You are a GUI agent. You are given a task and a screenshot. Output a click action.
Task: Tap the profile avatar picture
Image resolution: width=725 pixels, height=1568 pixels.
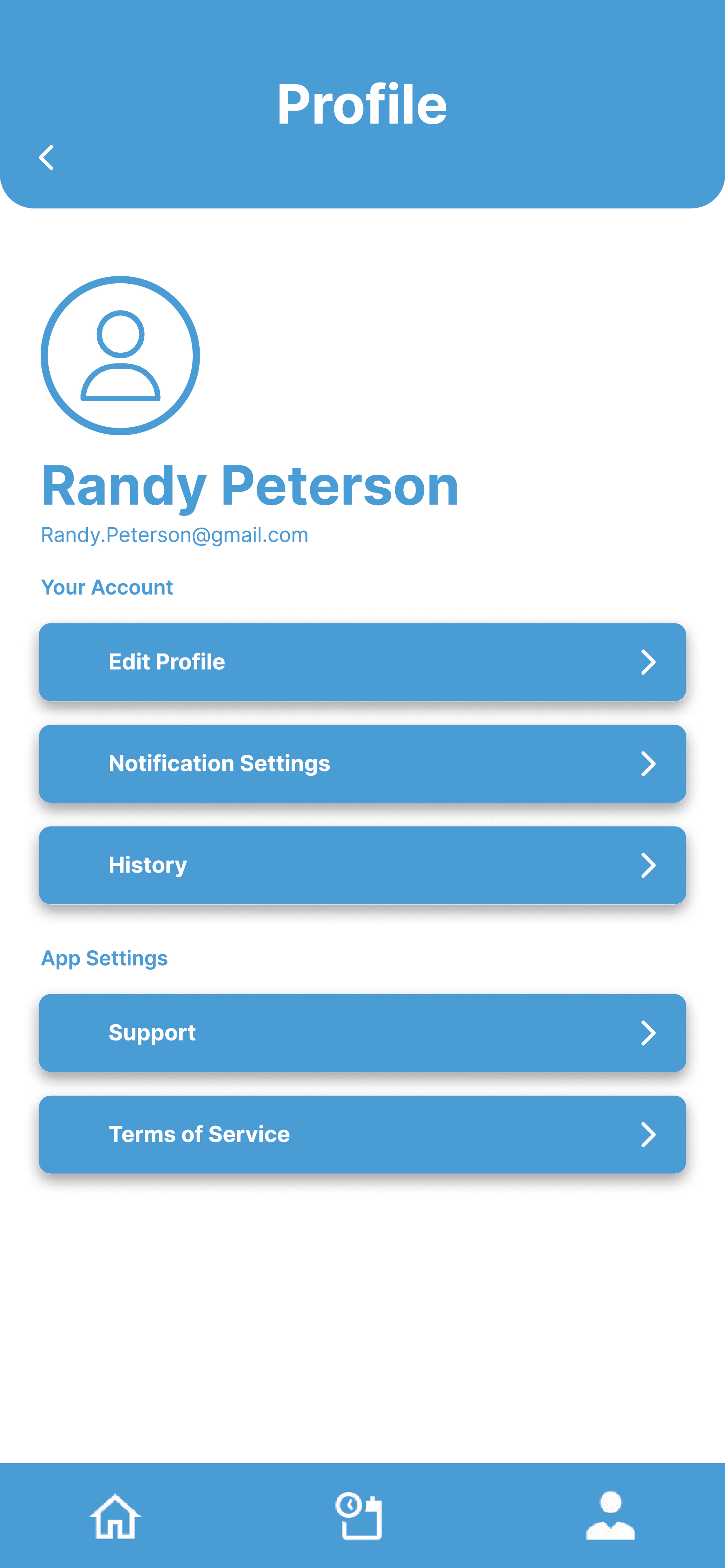click(x=120, y=356)
